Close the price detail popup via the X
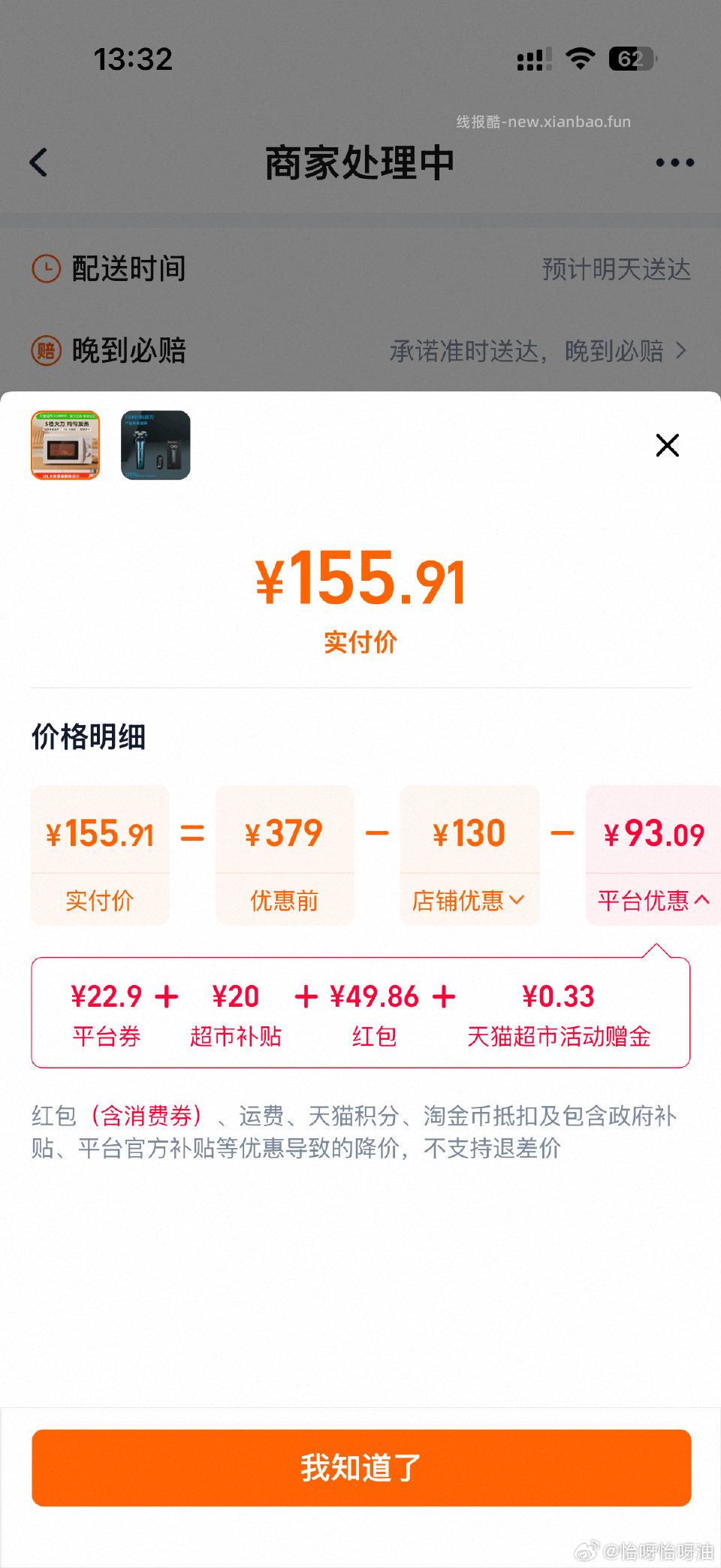721x1568 pixels. point(667,445)
